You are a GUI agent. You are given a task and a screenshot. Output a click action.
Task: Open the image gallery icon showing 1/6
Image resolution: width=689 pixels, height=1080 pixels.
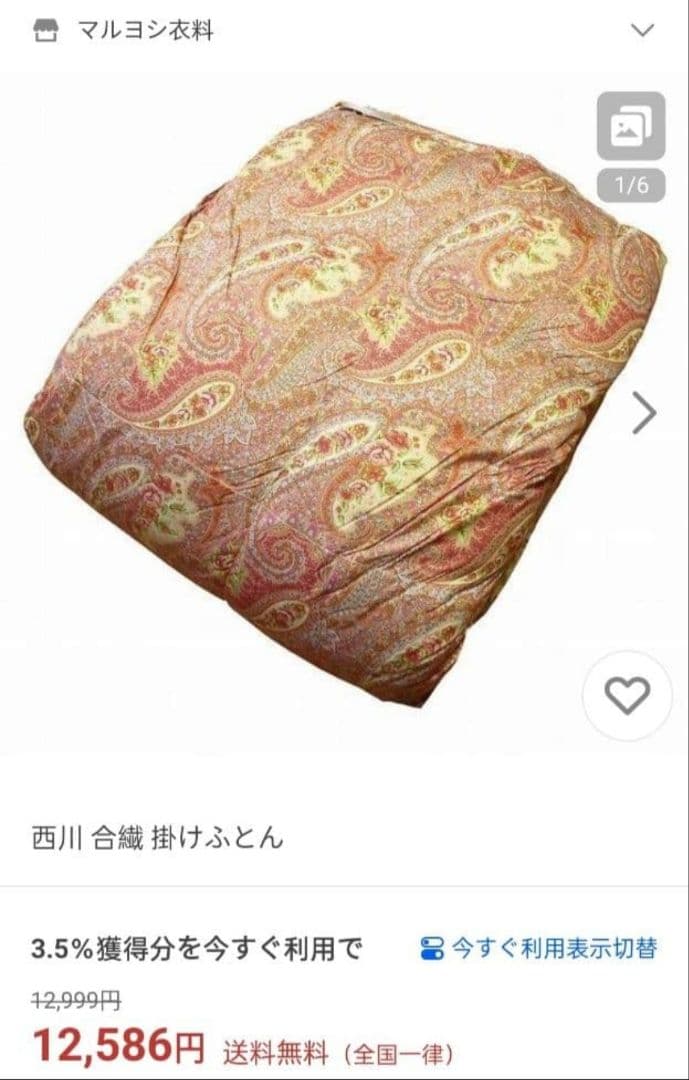(631, 126)
